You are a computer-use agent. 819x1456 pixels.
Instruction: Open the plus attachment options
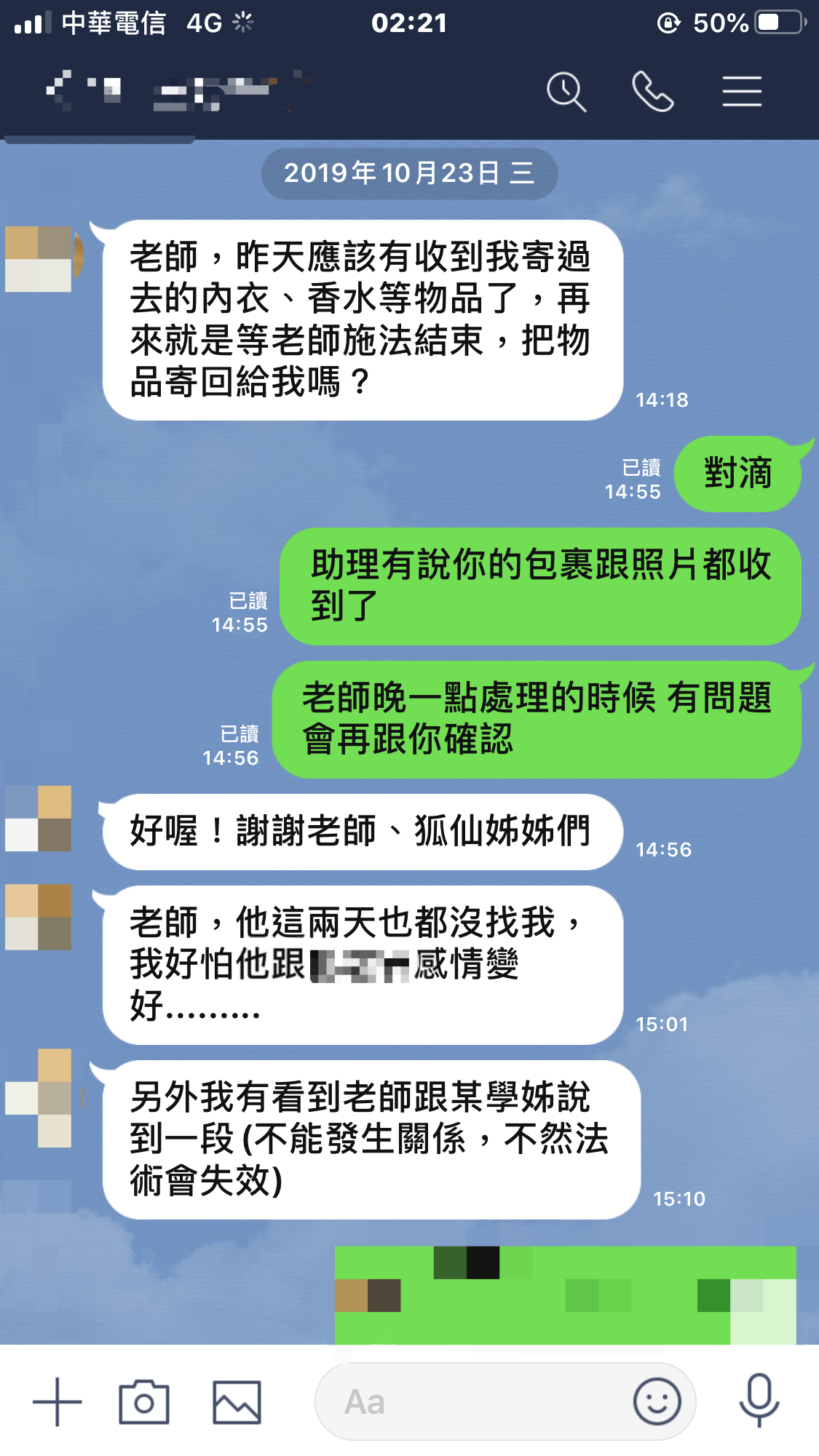[57, 1401]
